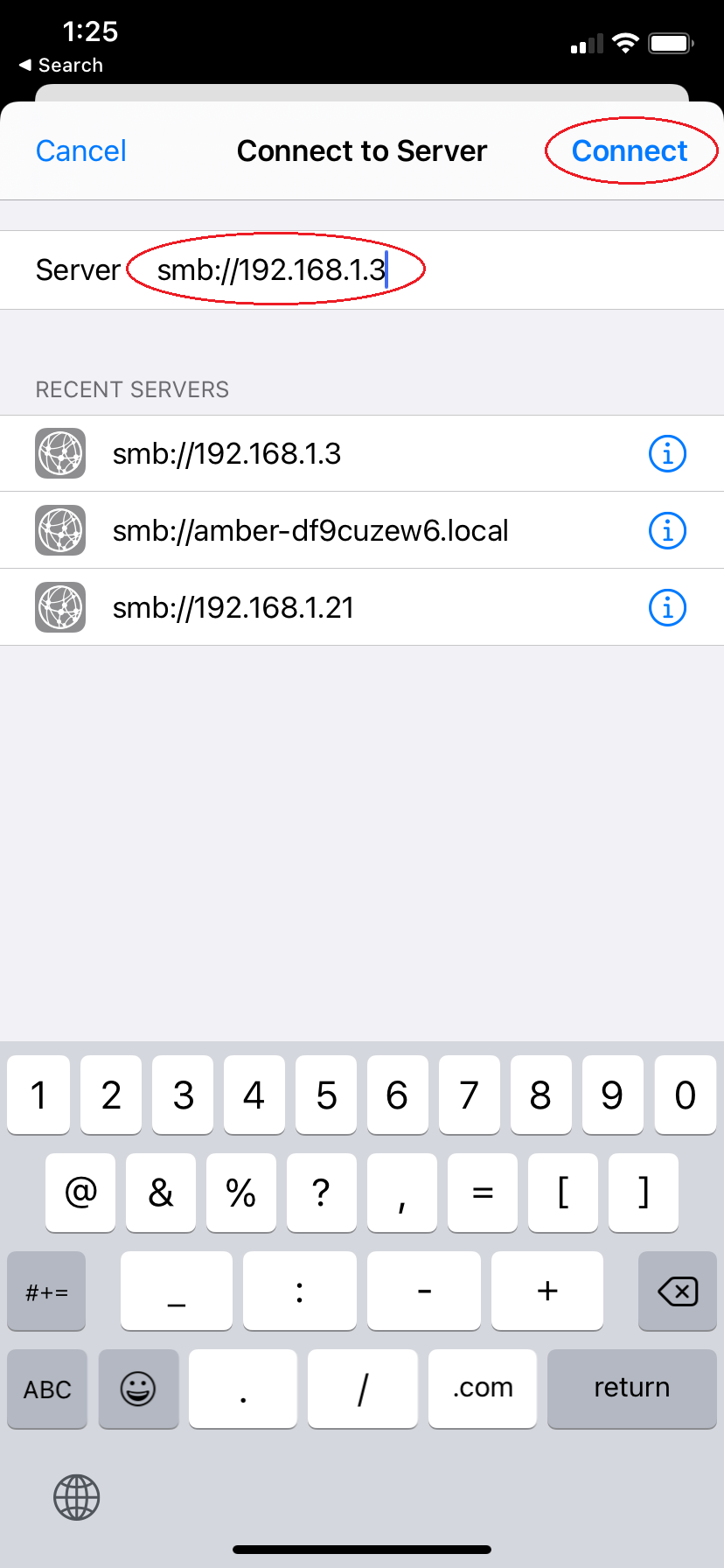The width and height of the screenshot is (724, 1568).
Task: Show more symbols with #+= key
Action: click(46, 1291)
